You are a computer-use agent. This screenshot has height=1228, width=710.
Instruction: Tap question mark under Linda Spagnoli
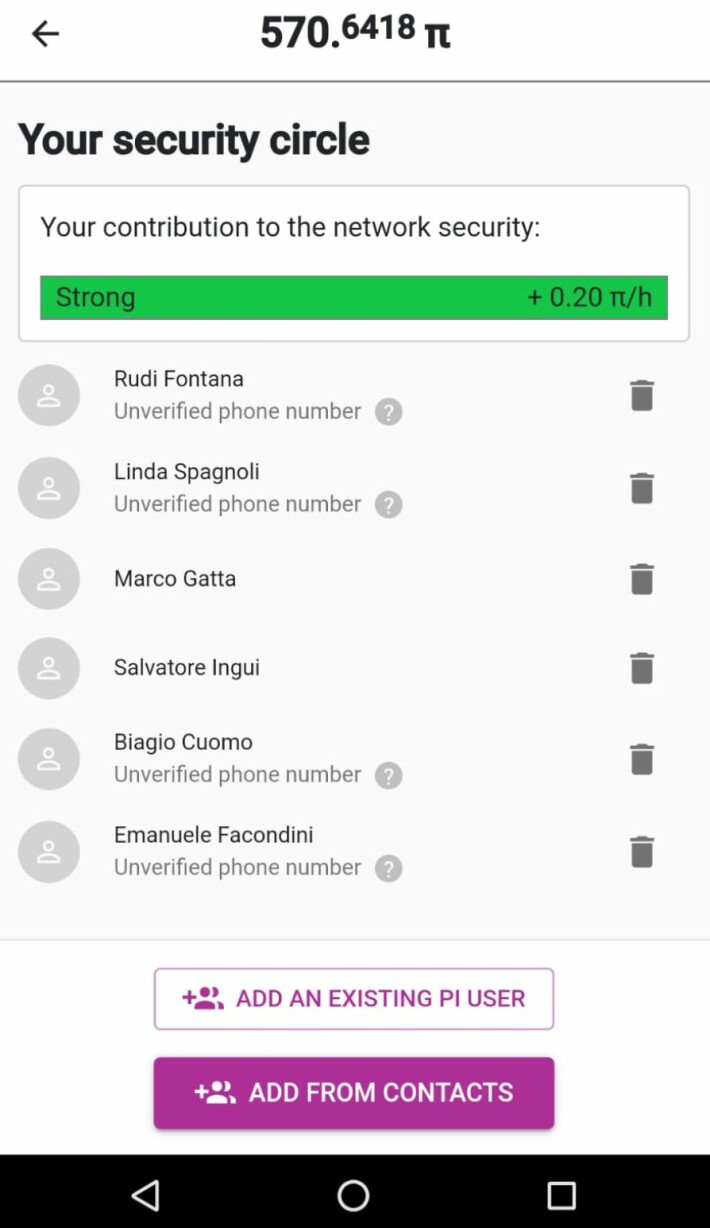click(x=389, y=505)
